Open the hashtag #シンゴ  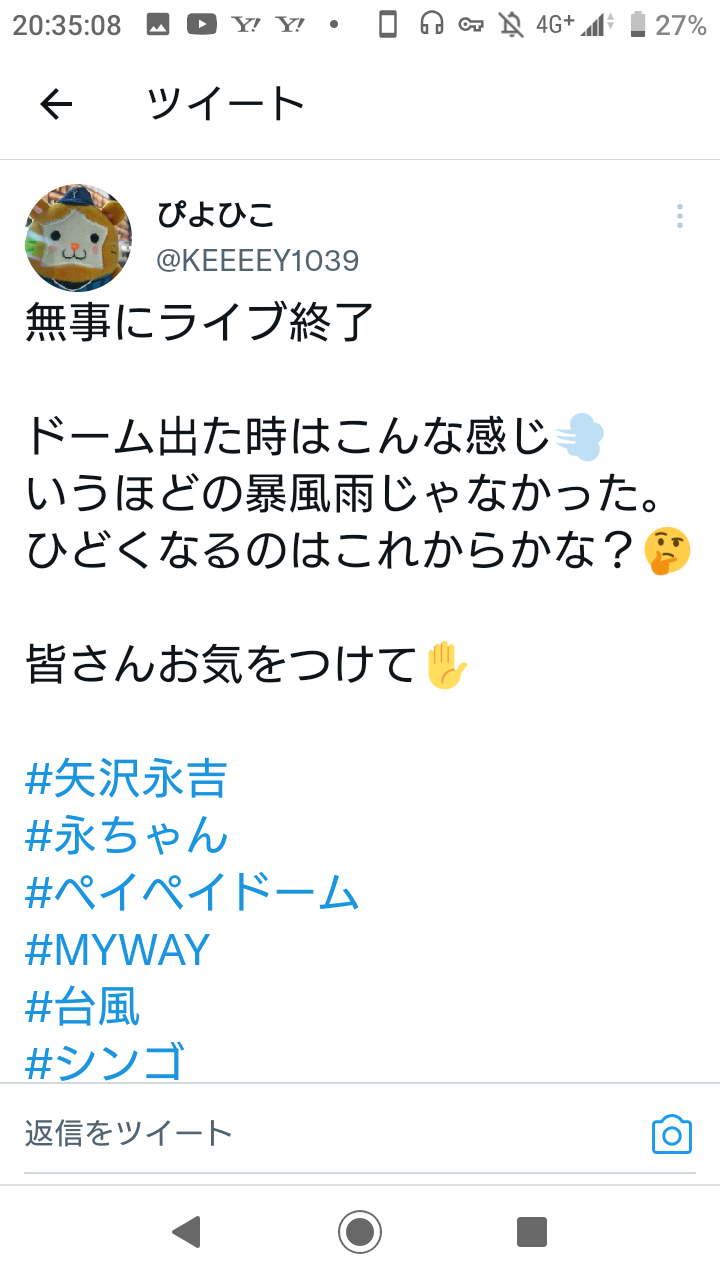(105, 1062)
